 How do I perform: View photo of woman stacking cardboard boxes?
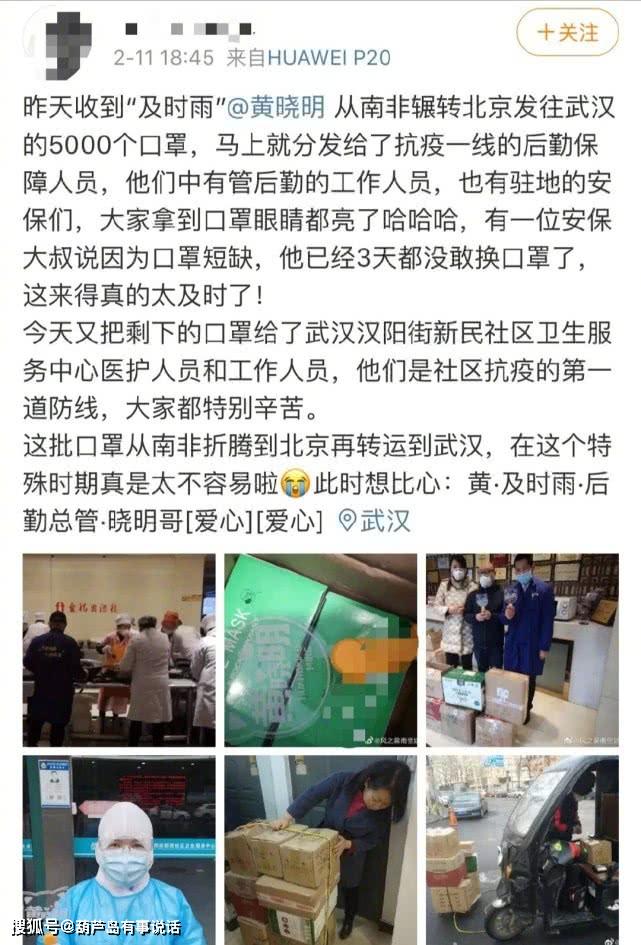click(x=320, y=850)
